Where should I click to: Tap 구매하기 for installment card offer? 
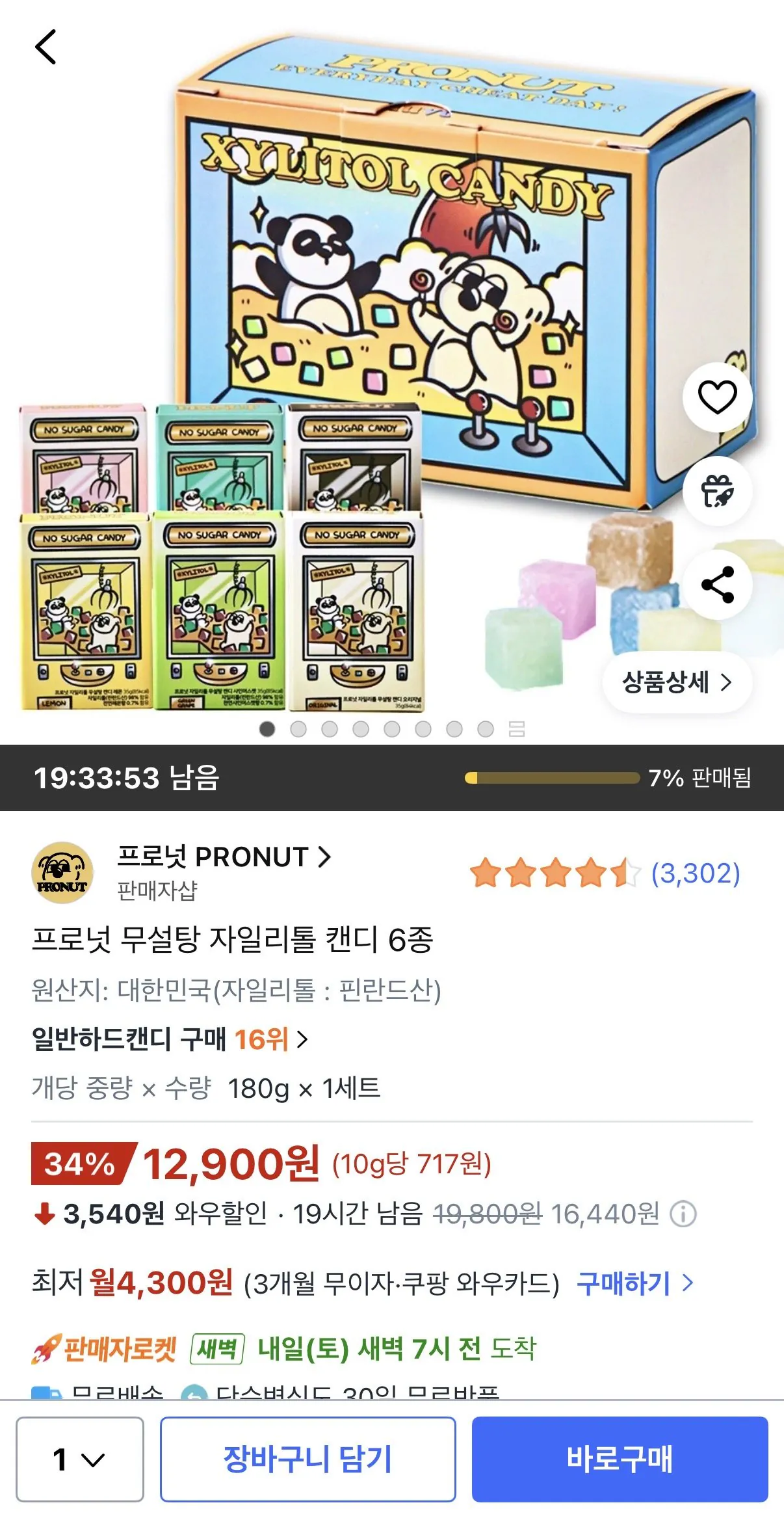pyautogui.click(x=634, y=1283)
